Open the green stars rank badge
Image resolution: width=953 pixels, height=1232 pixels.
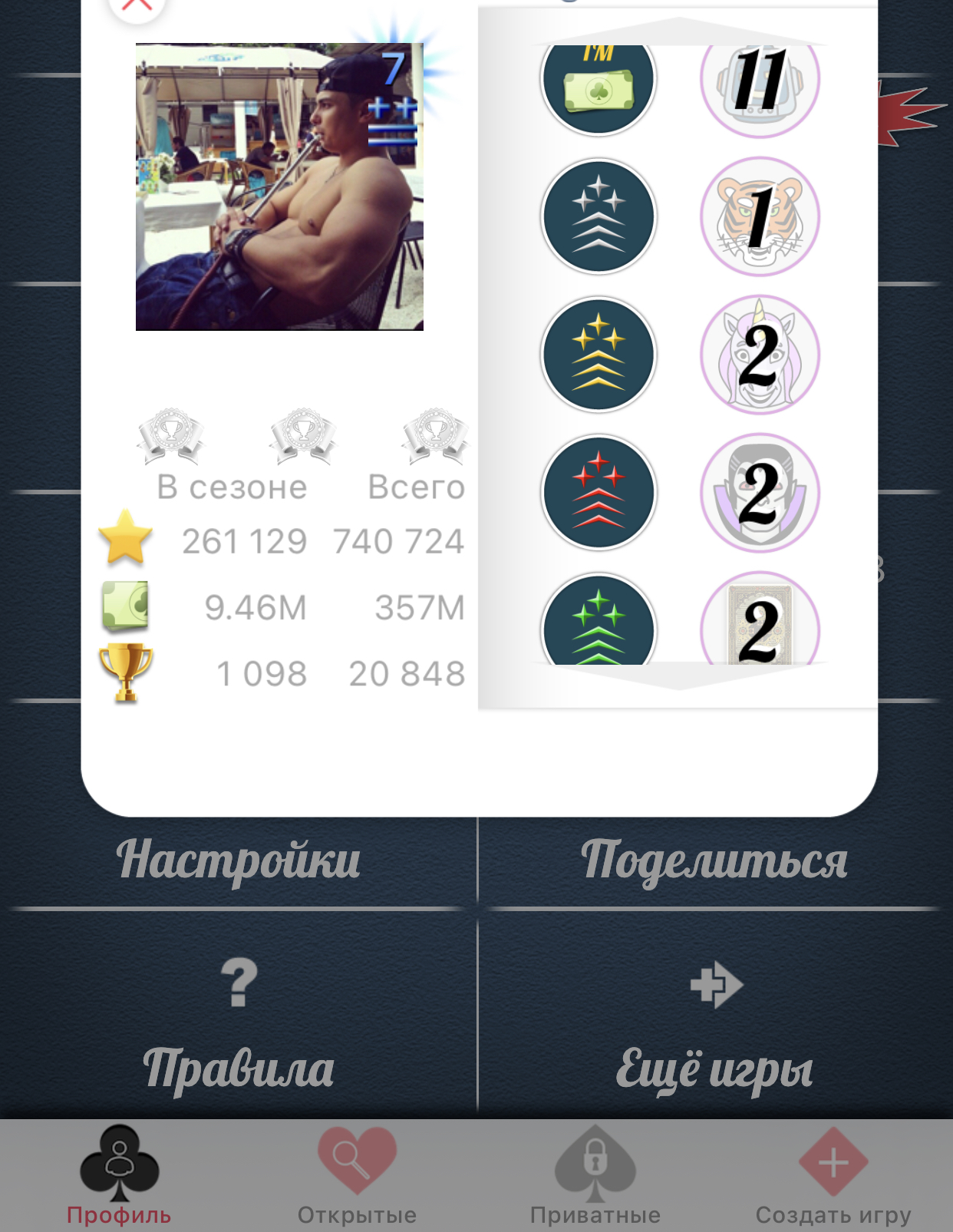pyautogui.click(x=599, y=622)
